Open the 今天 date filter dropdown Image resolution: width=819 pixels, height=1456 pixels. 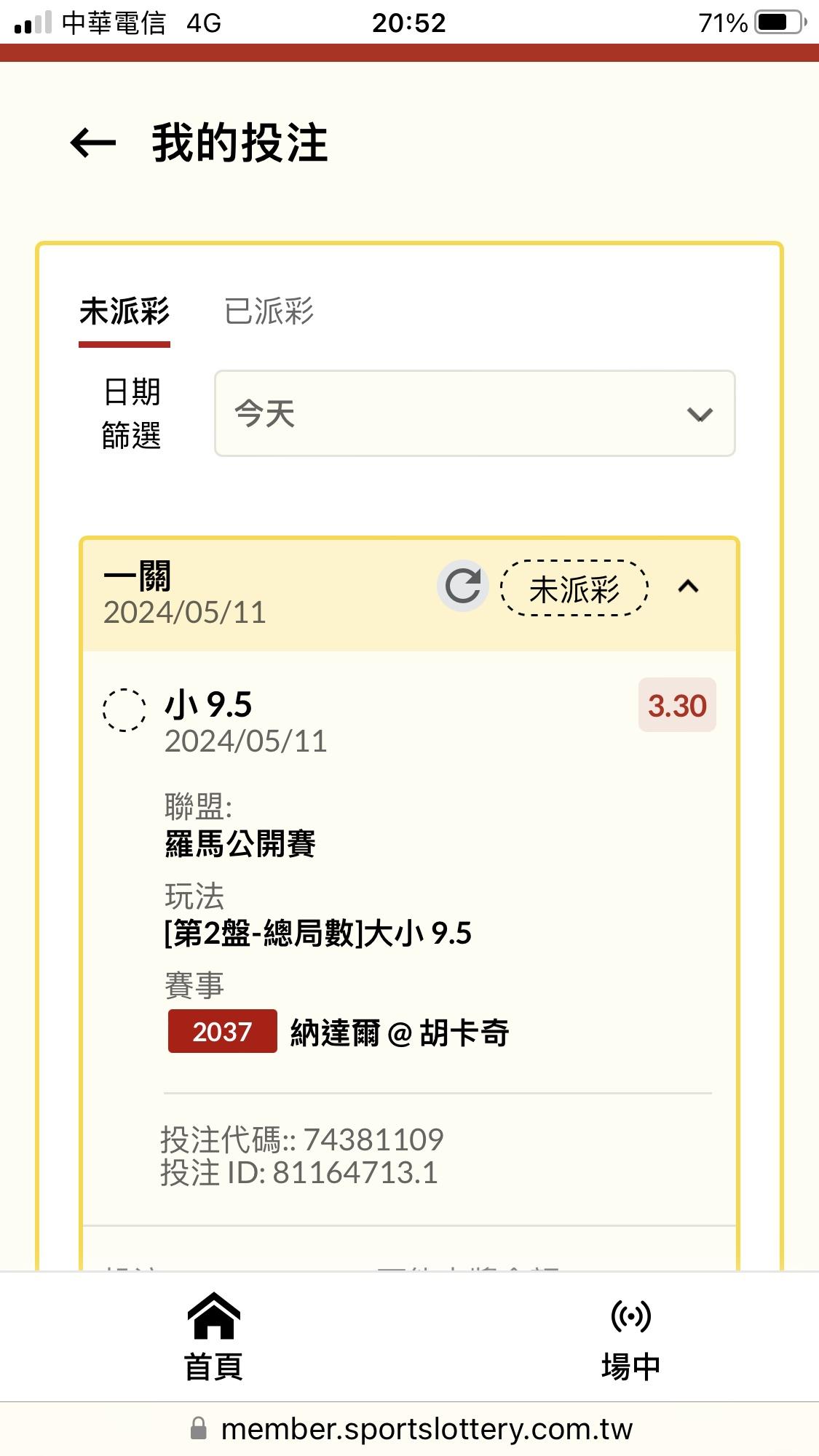coord(475,413)
